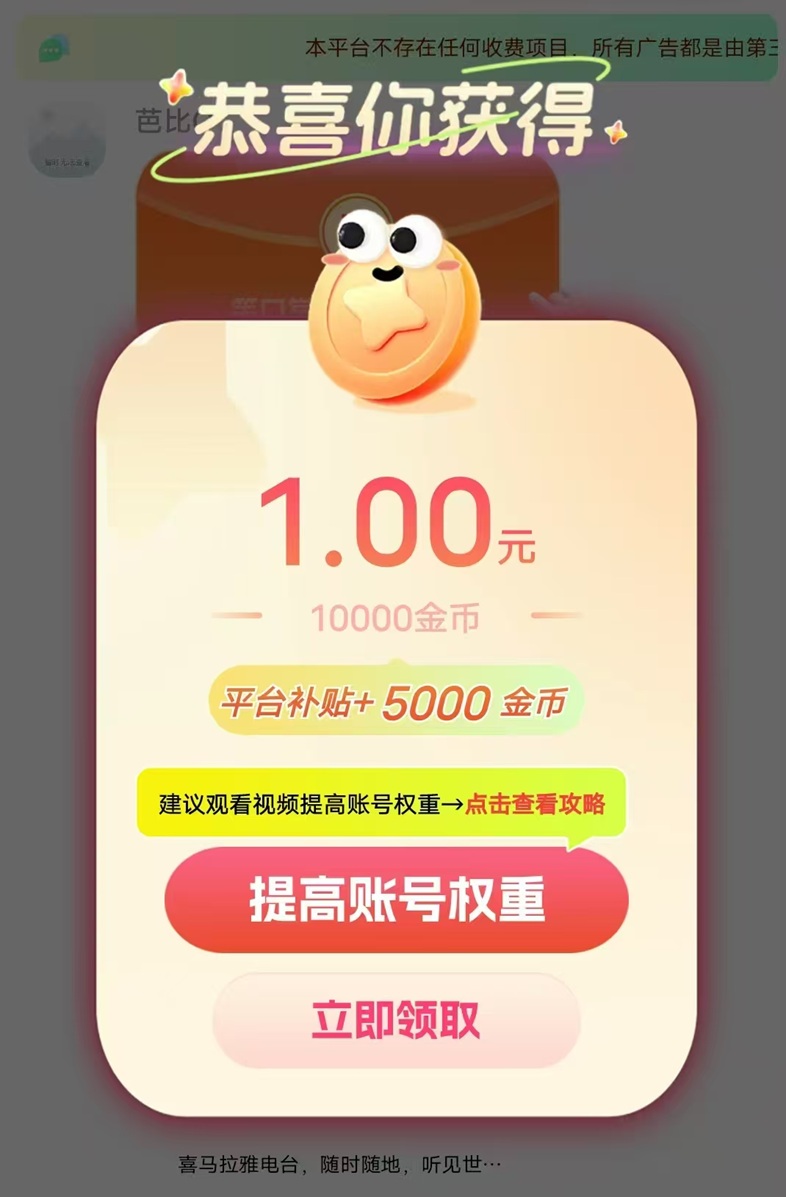786x1197 pixels.
Task: Tap the 提高账号权重 button
Action: [396, 900]
